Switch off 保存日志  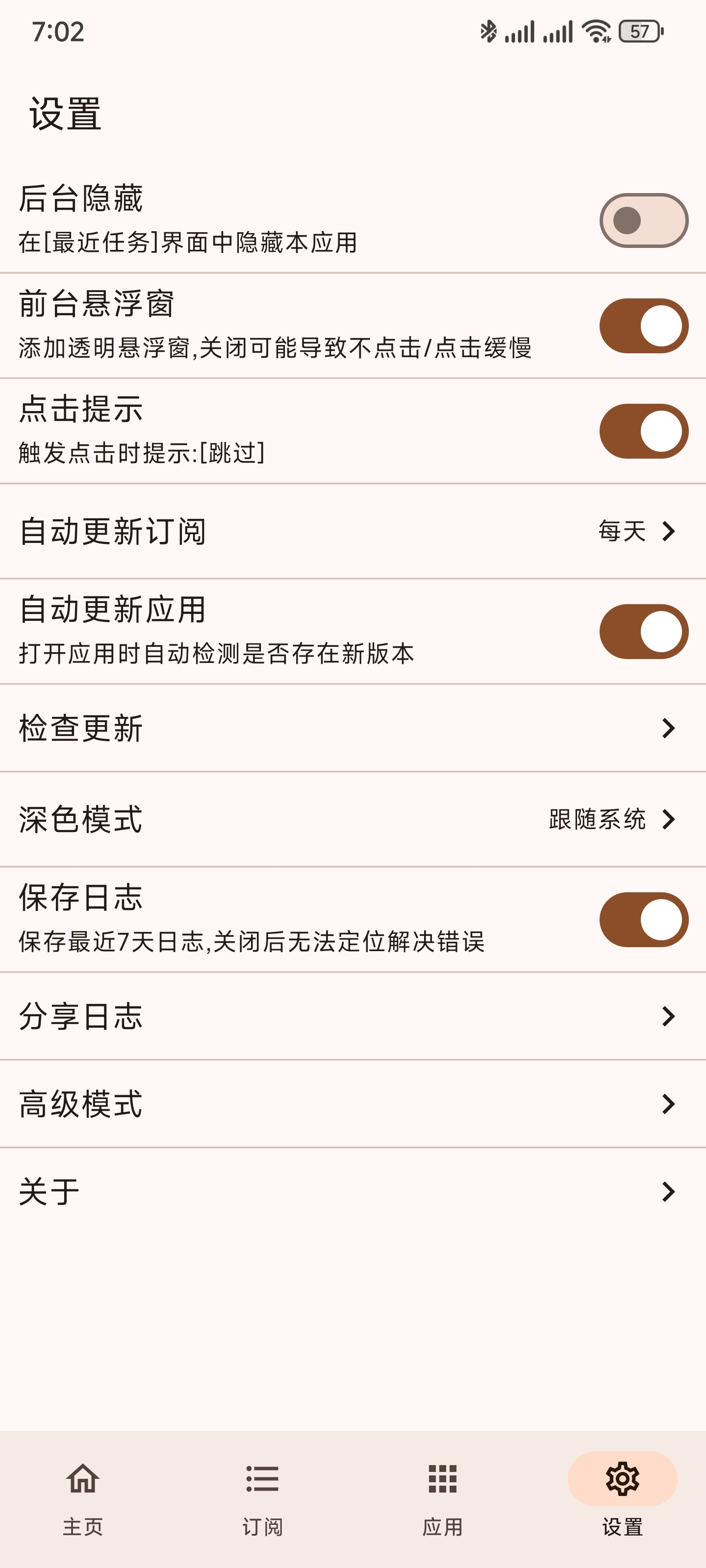point(643,919)
